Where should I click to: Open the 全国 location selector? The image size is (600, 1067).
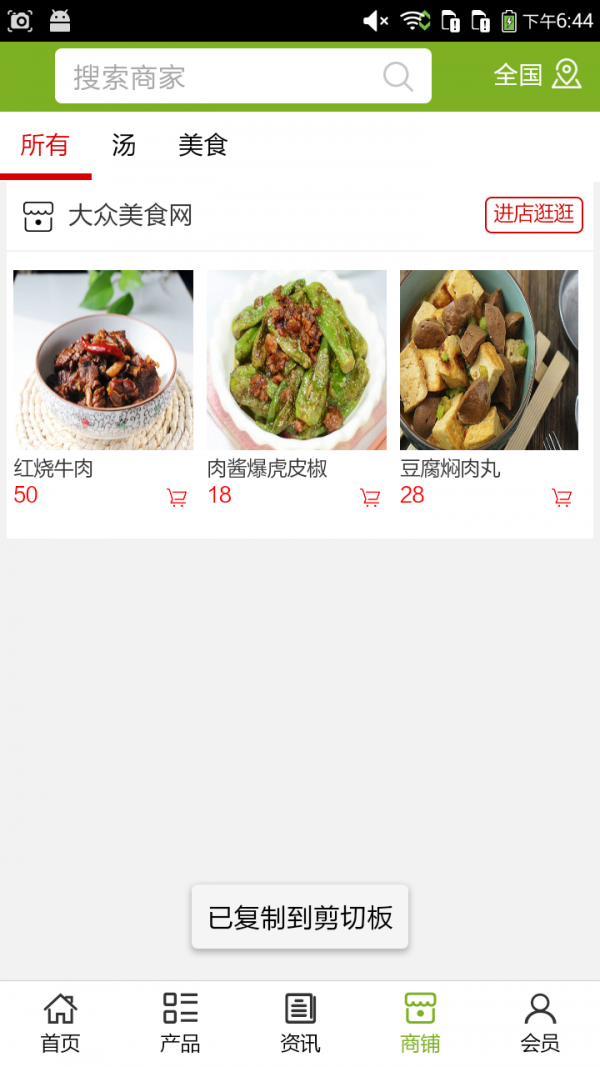point(537,75)
